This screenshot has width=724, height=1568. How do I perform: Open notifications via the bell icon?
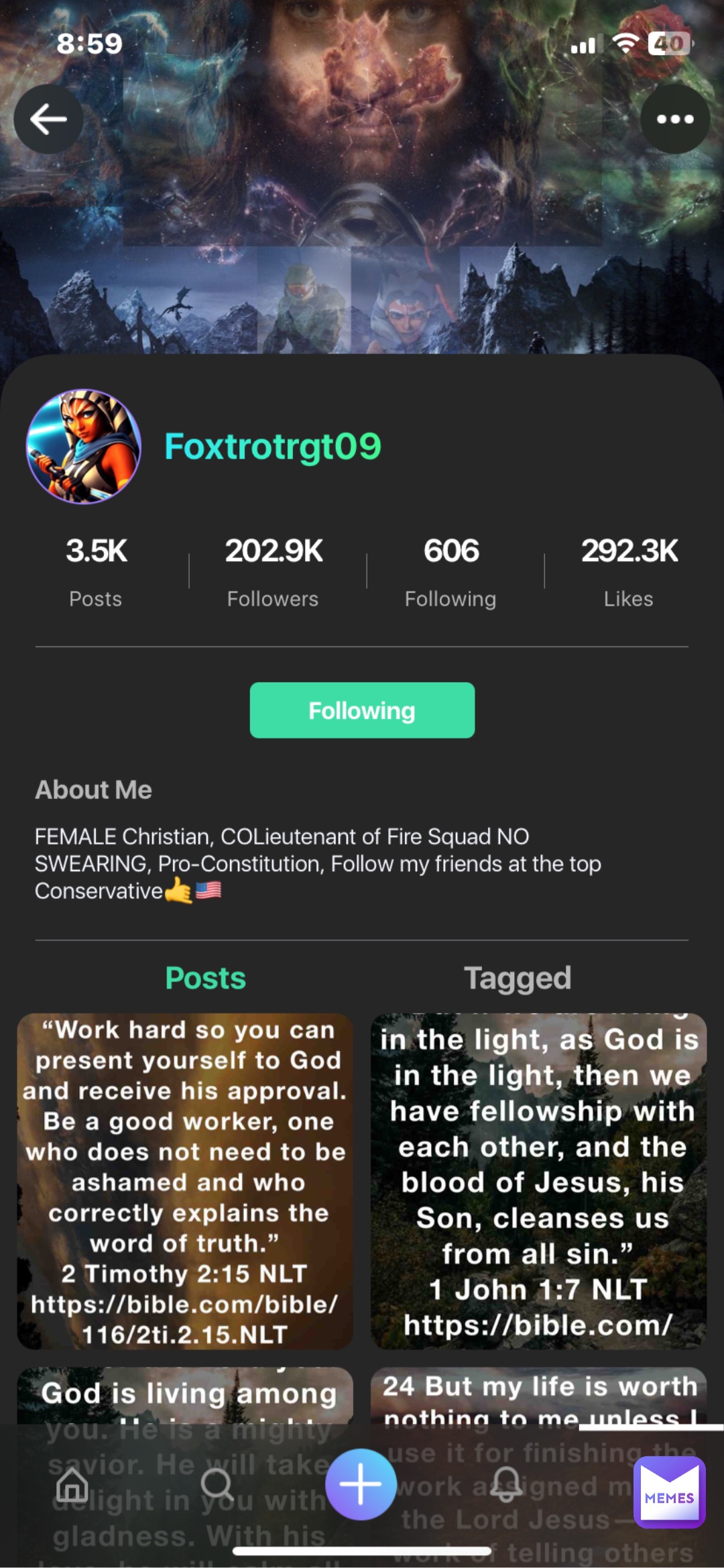pos(506,1483)
